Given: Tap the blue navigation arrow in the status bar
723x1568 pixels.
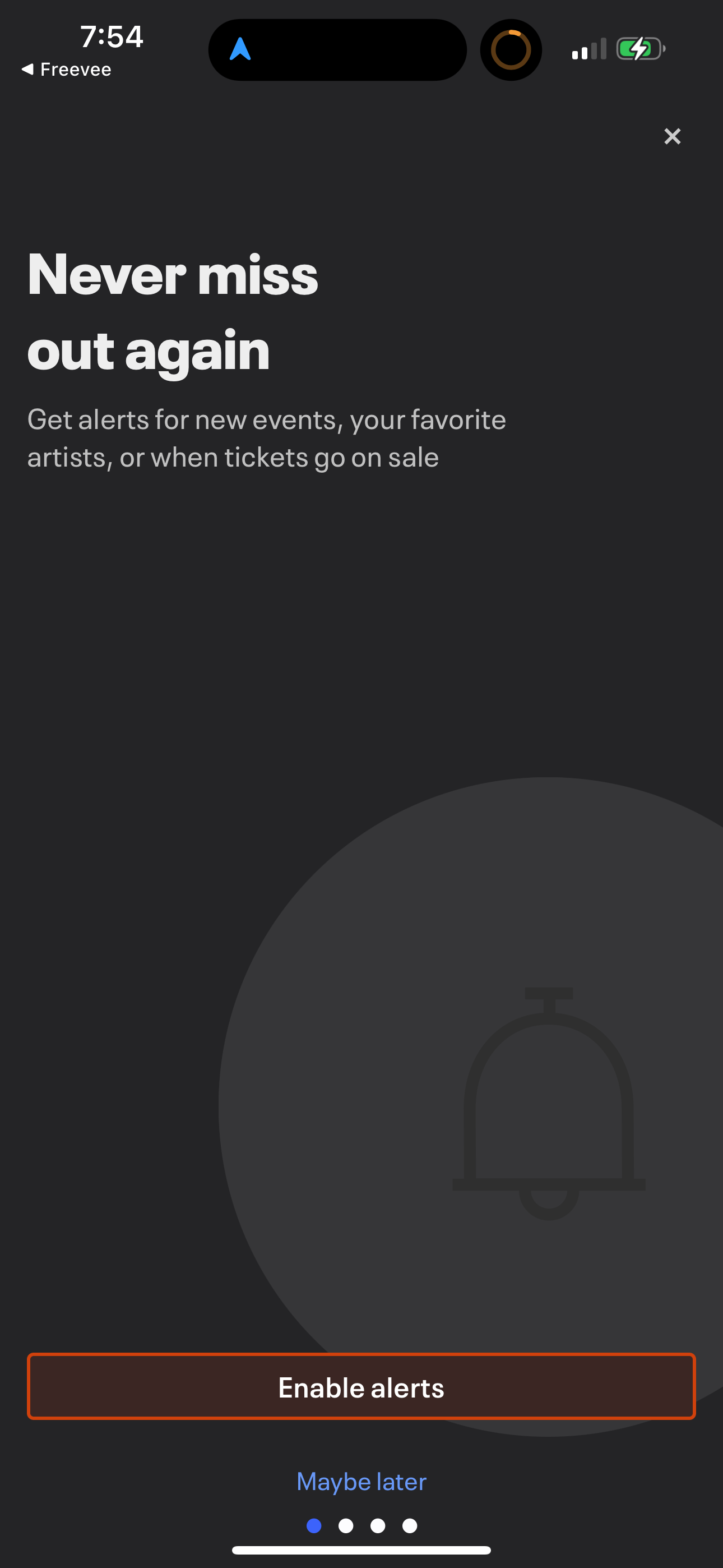Looking at the screenshot, I should [242, 50].
